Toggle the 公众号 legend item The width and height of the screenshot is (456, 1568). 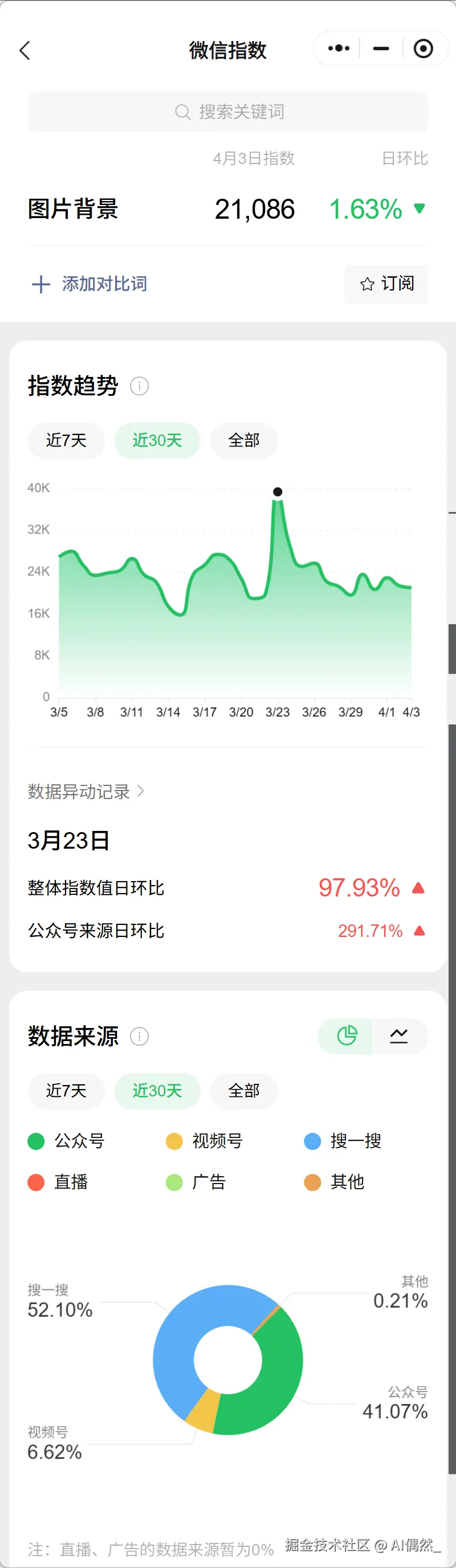67,1141
